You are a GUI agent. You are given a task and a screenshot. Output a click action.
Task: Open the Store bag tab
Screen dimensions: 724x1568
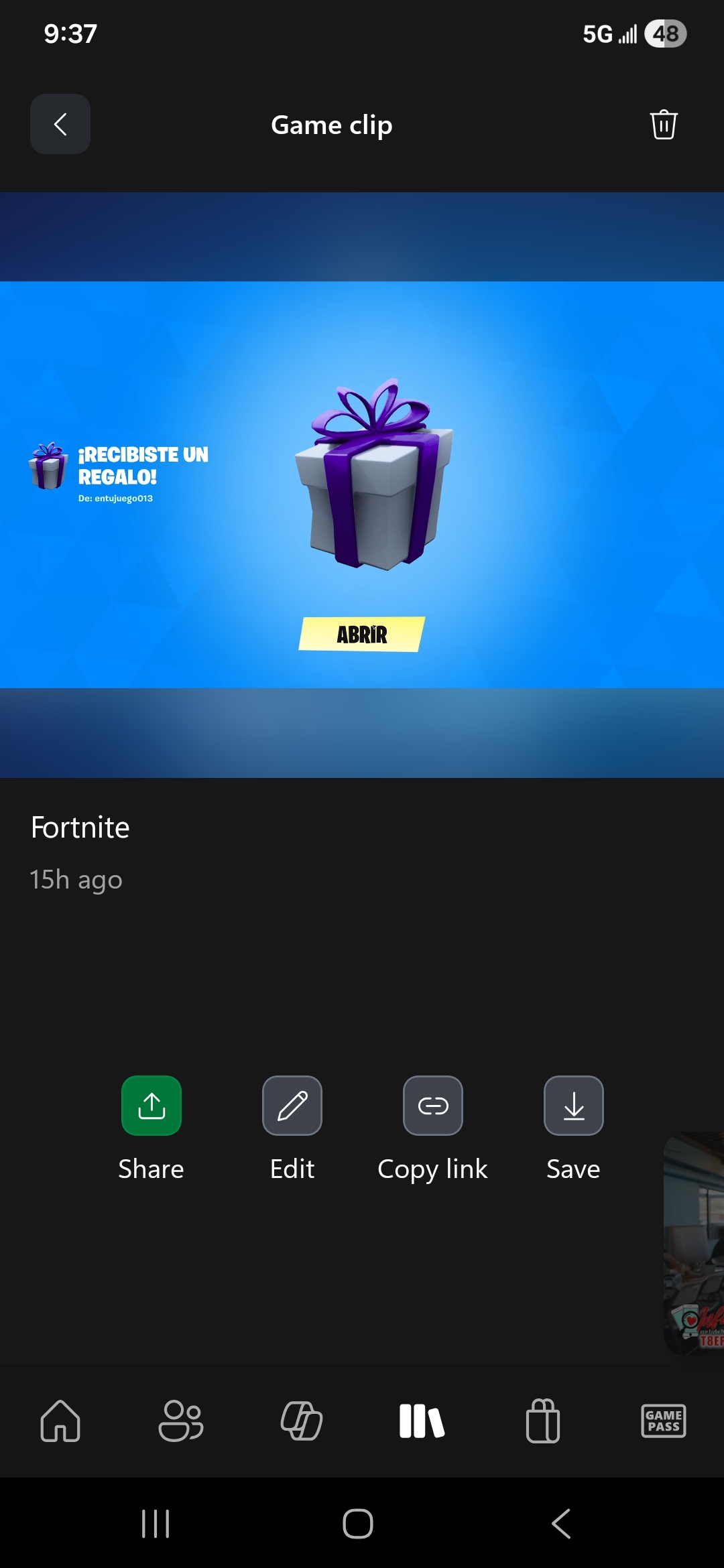542,1421
